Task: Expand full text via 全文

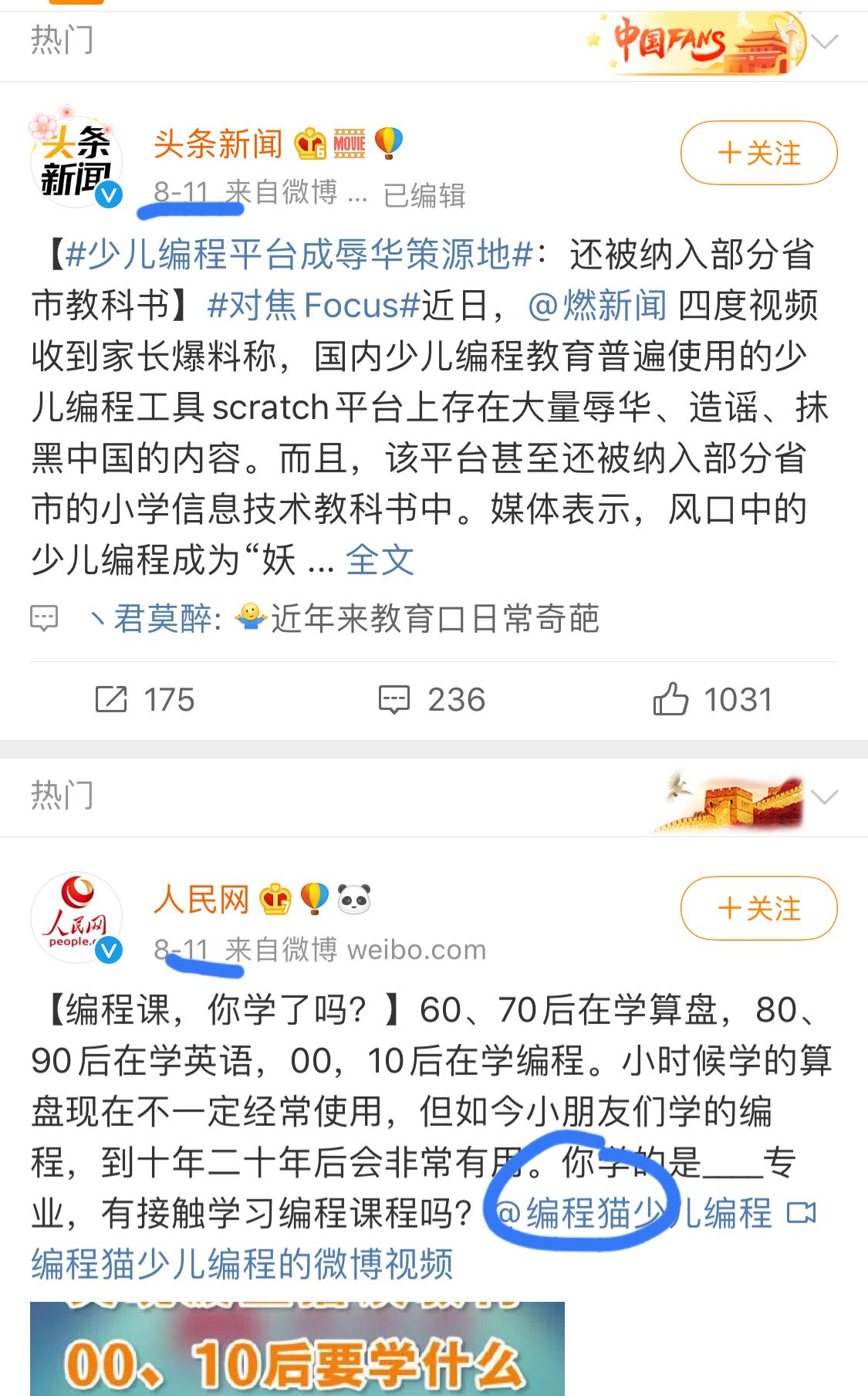Action: (x=380, y=560)
